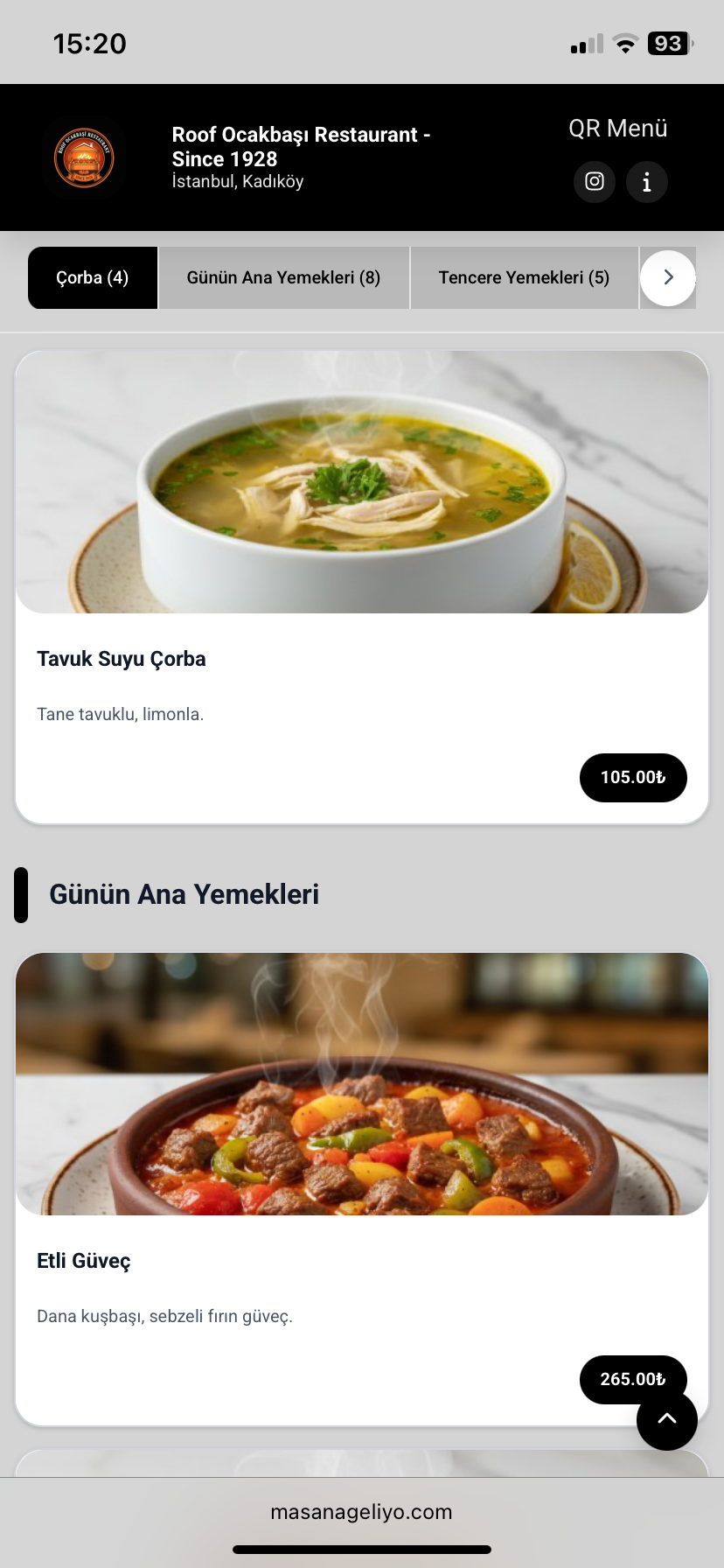
Task: Switch to Günün Ana Yemekleri tab
Action: (283, 277)
